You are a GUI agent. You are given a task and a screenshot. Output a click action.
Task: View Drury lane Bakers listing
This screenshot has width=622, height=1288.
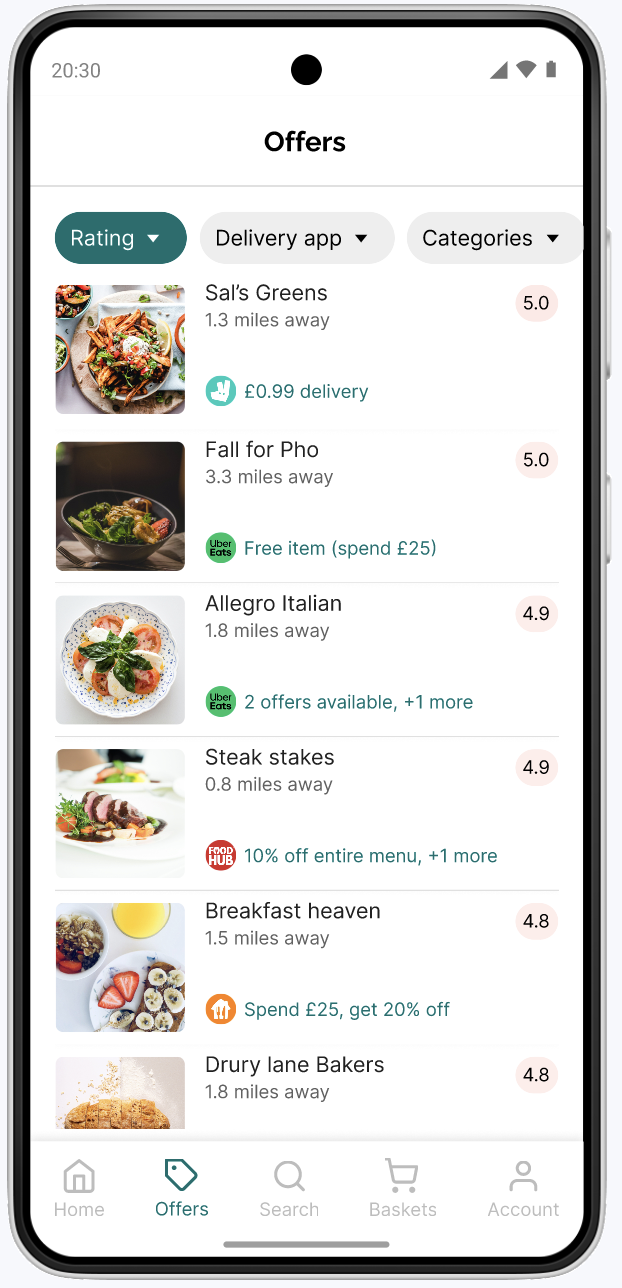point(305,1090)
